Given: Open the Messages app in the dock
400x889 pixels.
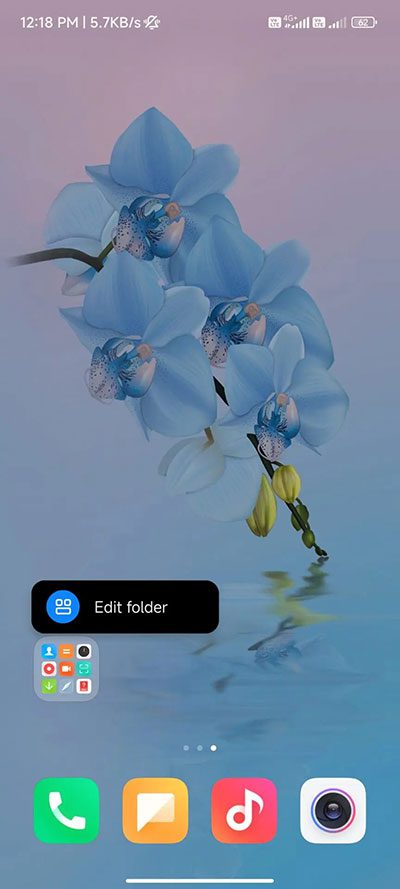Looking at the screenshot, I should (x=155, y=810).
